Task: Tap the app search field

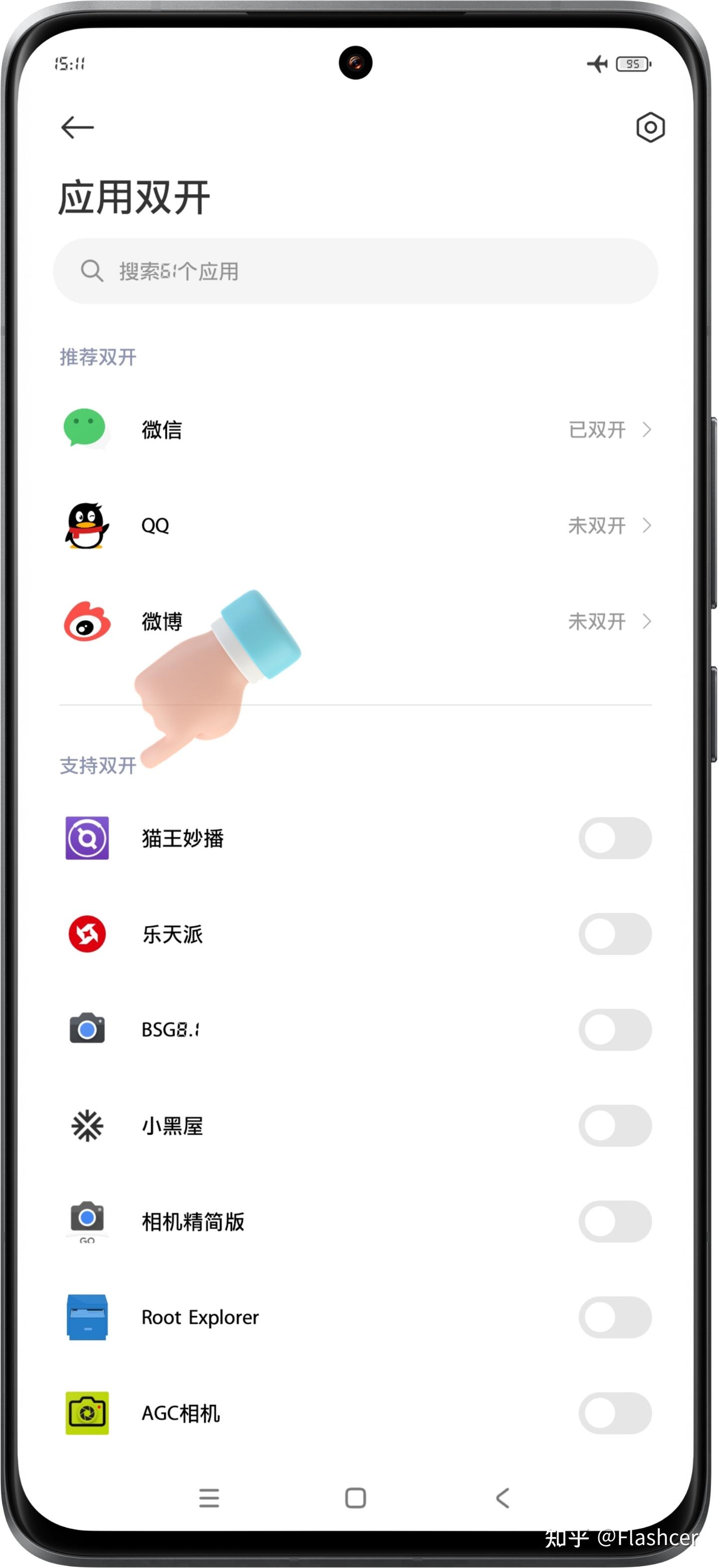Action: [x=355, y=271]
